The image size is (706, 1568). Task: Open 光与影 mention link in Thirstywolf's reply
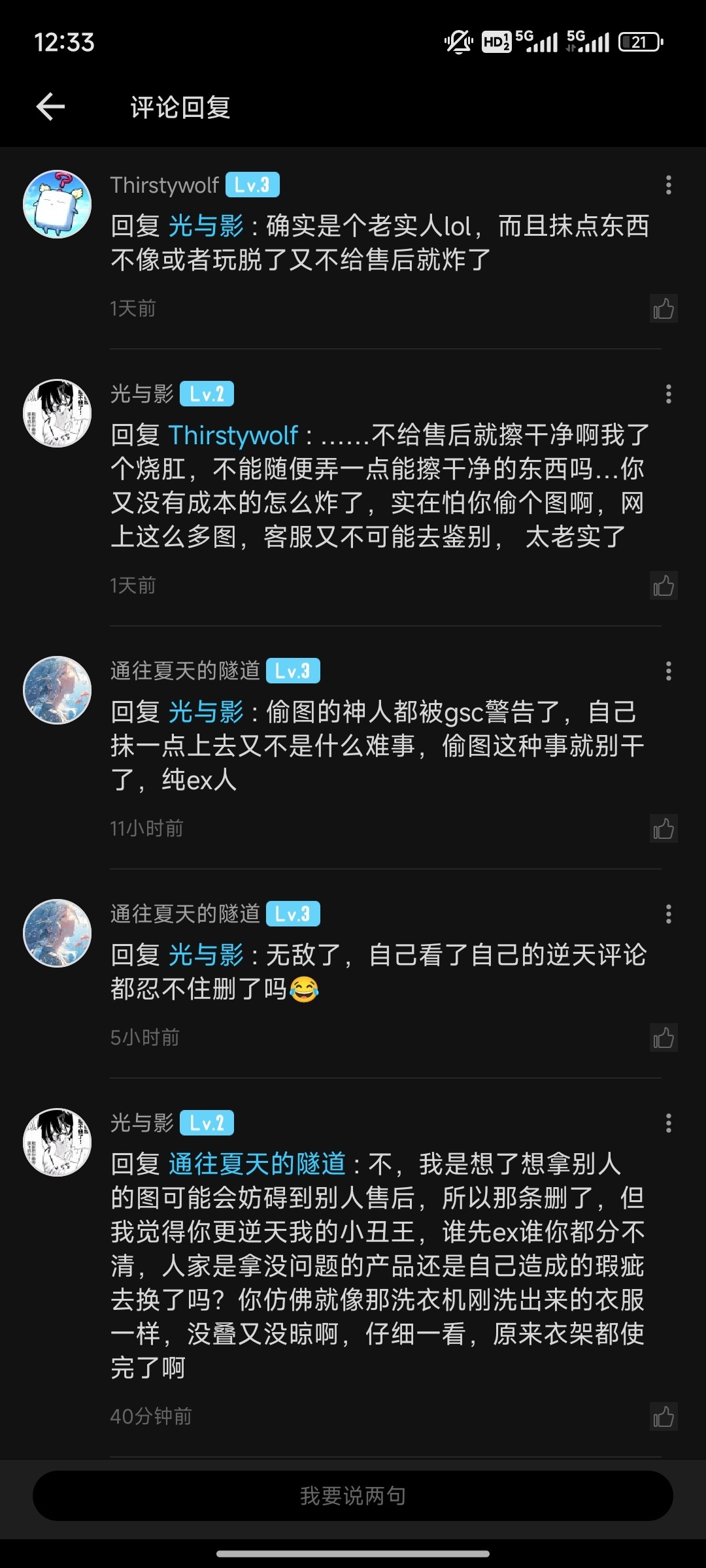click(x=206, y=226)
